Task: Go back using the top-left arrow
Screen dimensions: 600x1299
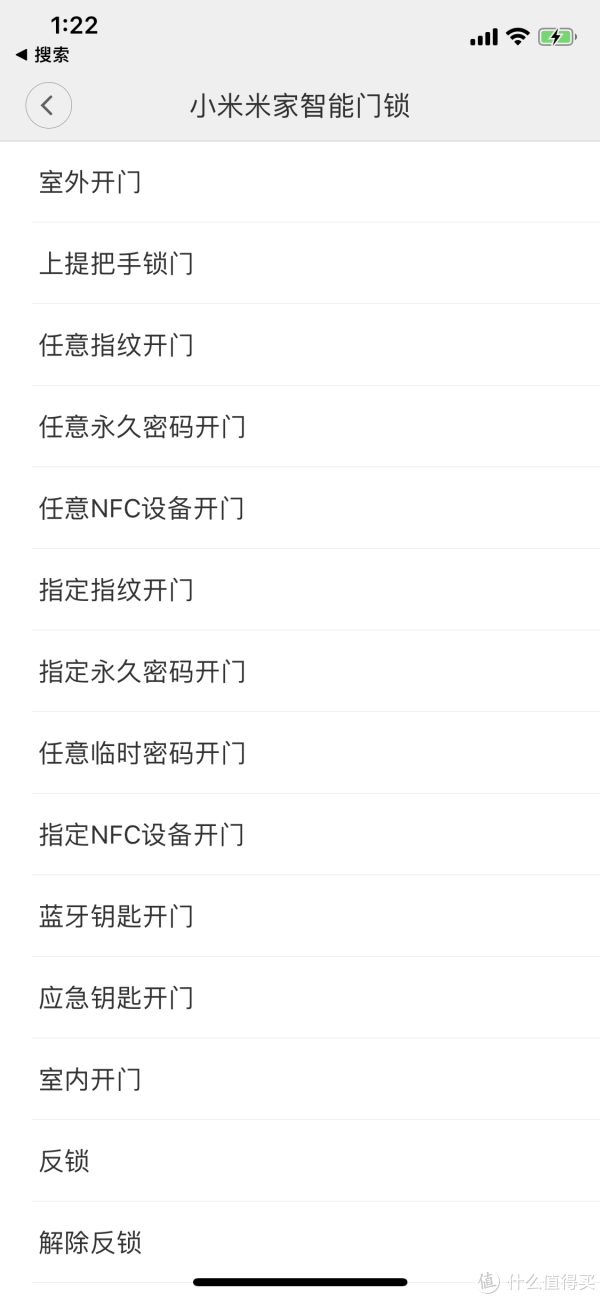Action: (x=48, y=105)
